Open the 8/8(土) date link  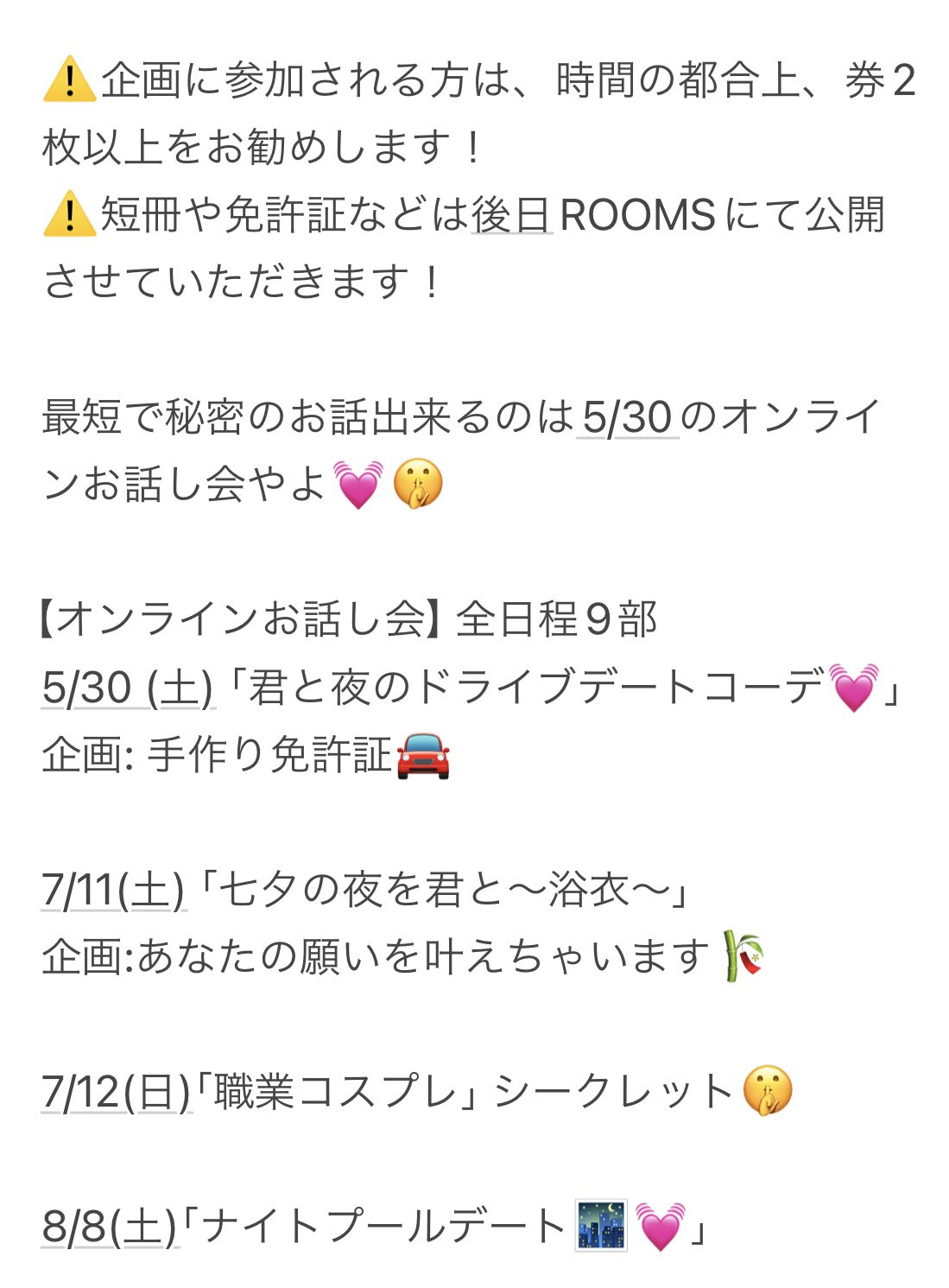[110, 1228]
